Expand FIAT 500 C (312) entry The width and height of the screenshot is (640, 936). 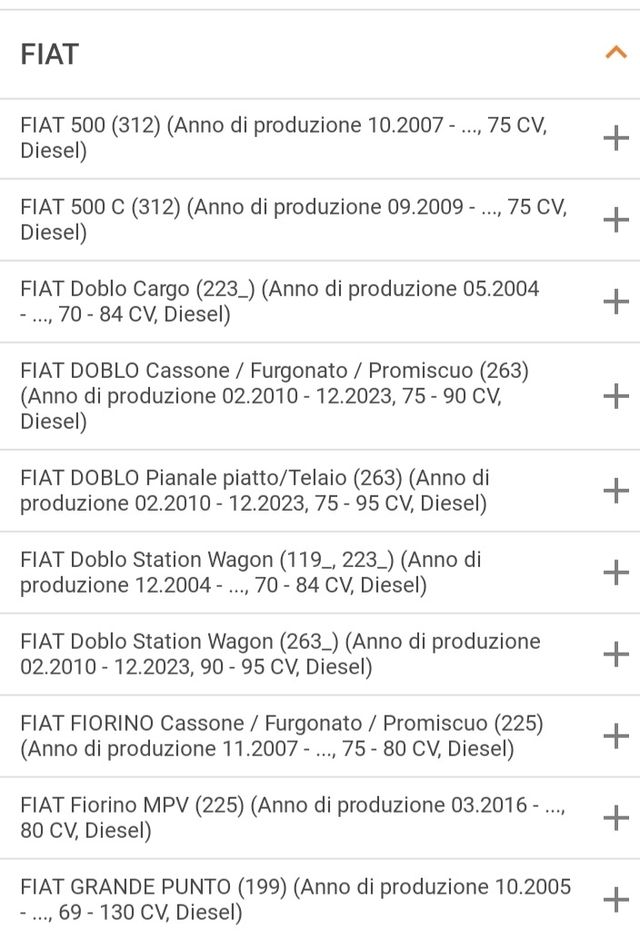(615, 220)
